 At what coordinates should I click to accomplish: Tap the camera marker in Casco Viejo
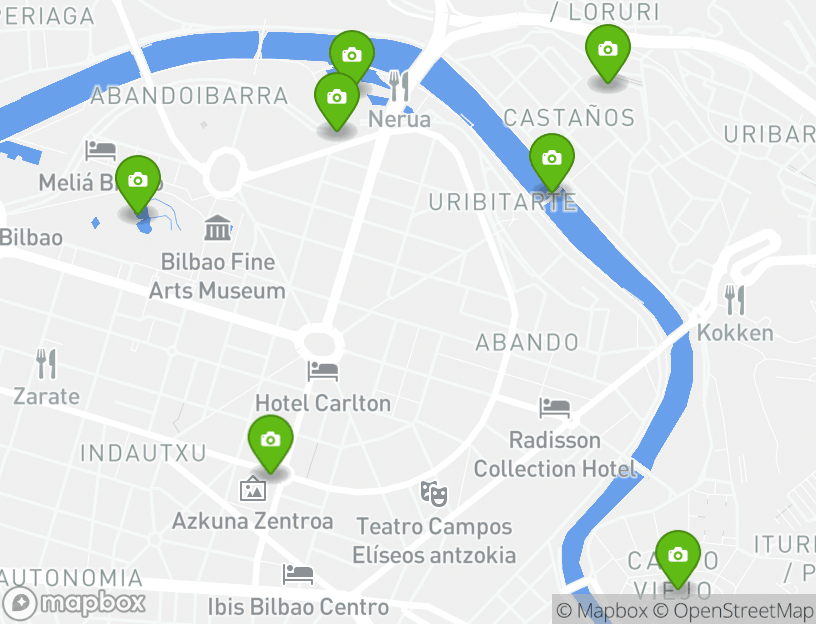pos(678,555)
